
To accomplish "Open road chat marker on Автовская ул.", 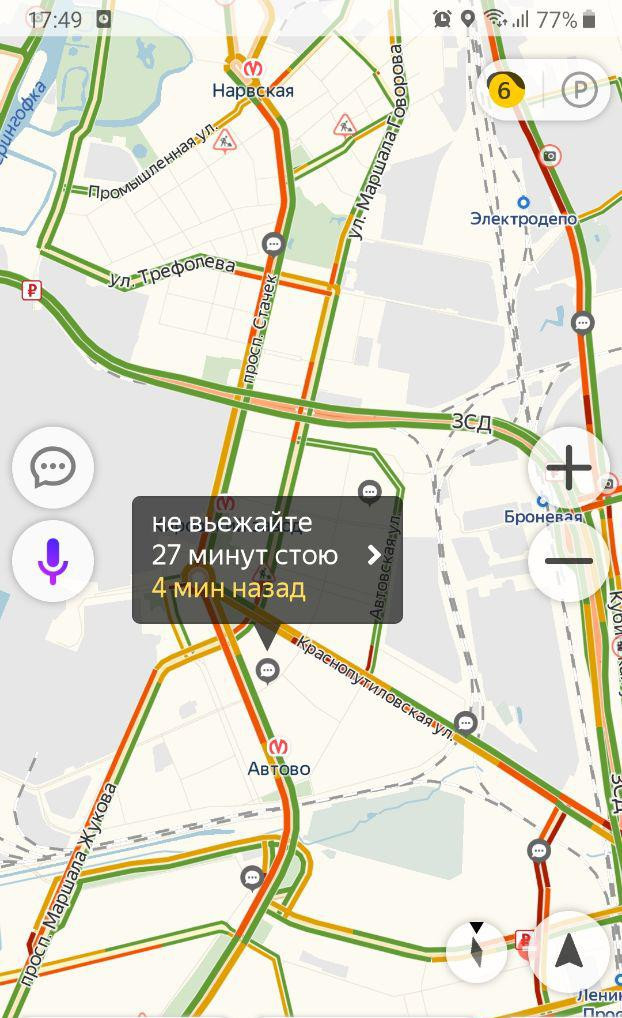I will point(370,491).
